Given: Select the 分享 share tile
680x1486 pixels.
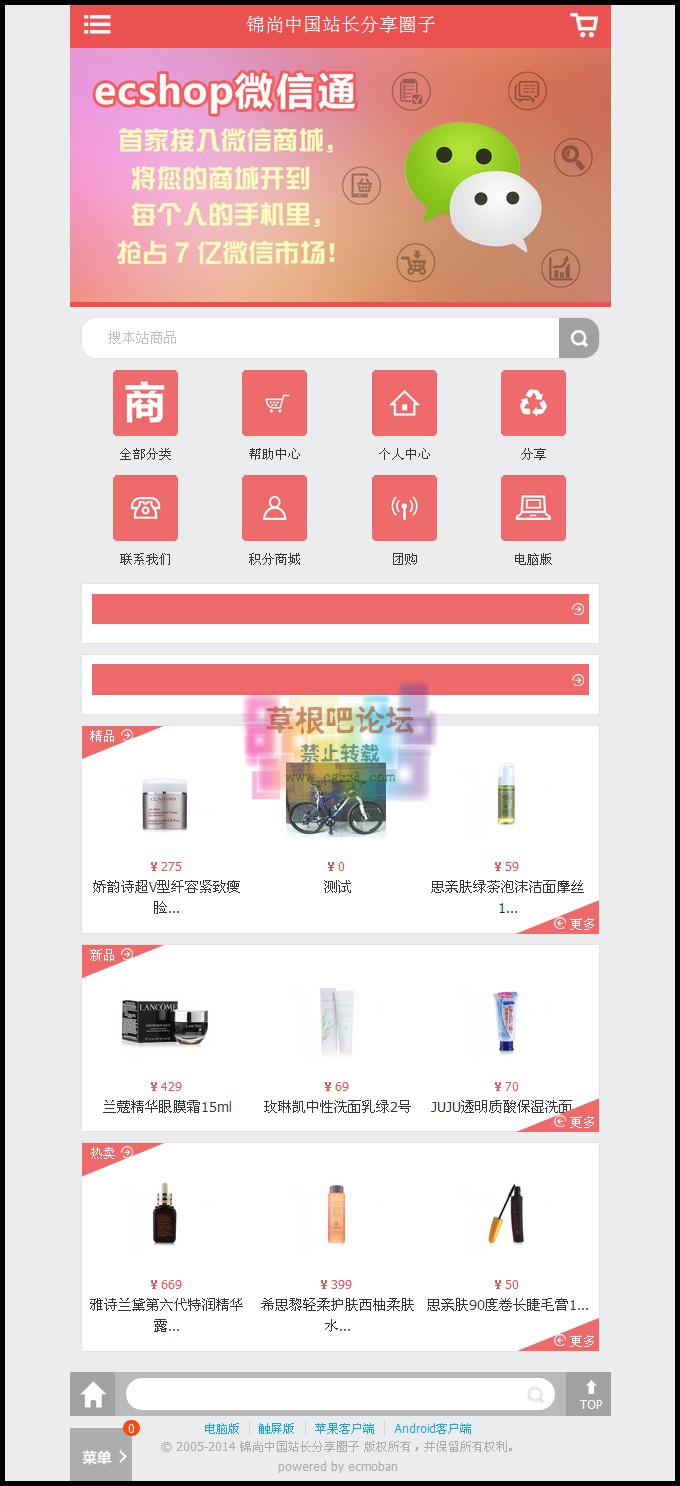Looking at the screenshot, I should pos(533,403).
